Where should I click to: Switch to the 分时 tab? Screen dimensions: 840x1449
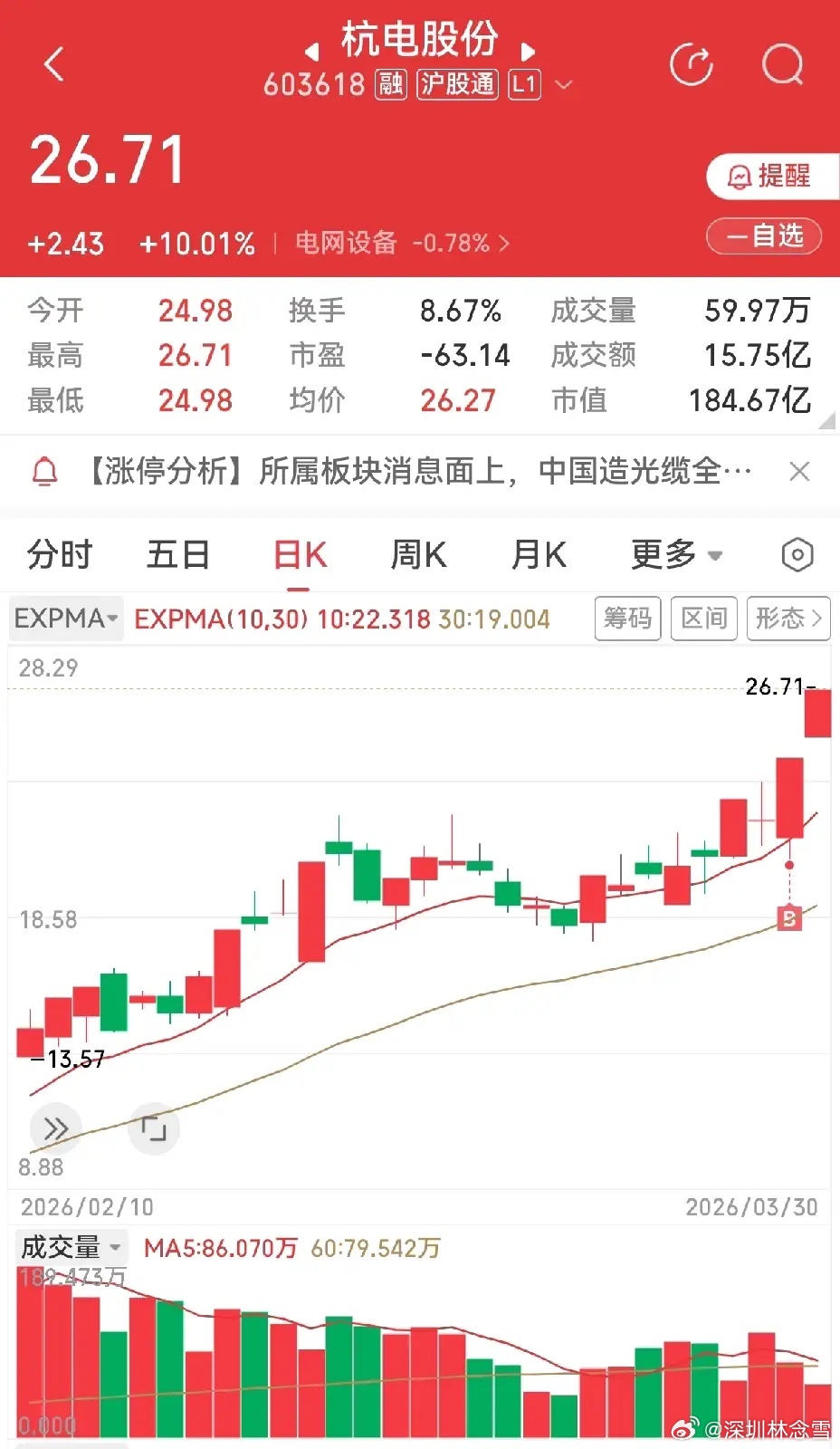[60, 554]
